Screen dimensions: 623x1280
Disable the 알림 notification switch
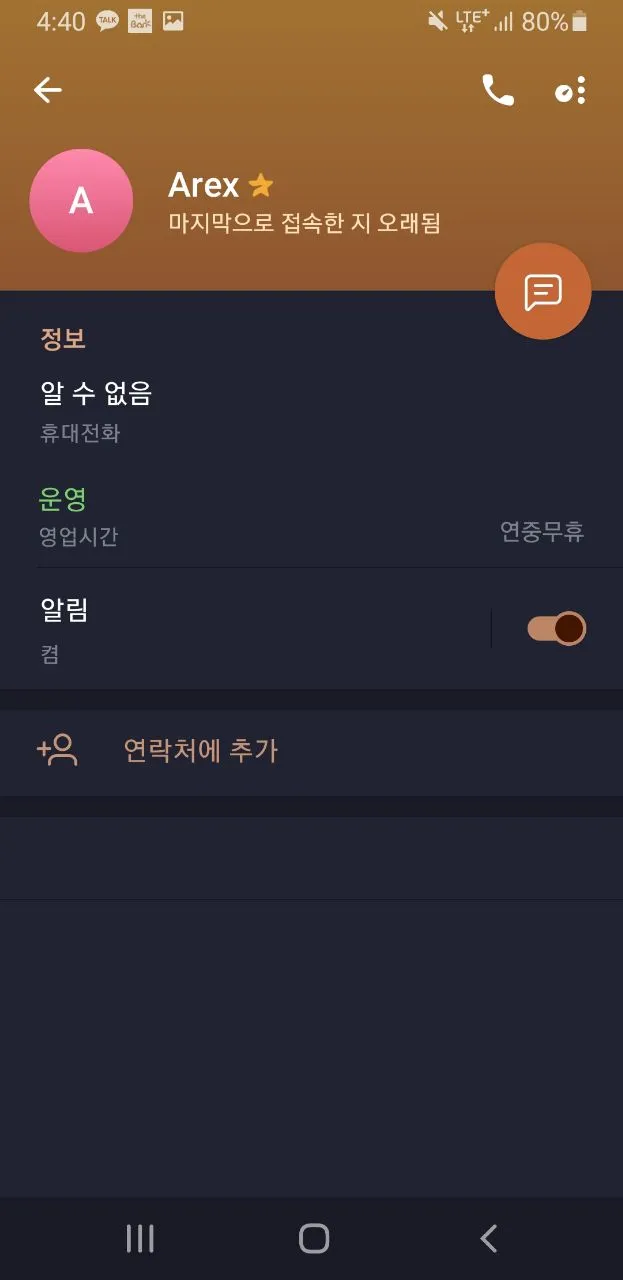click(556, 628)
